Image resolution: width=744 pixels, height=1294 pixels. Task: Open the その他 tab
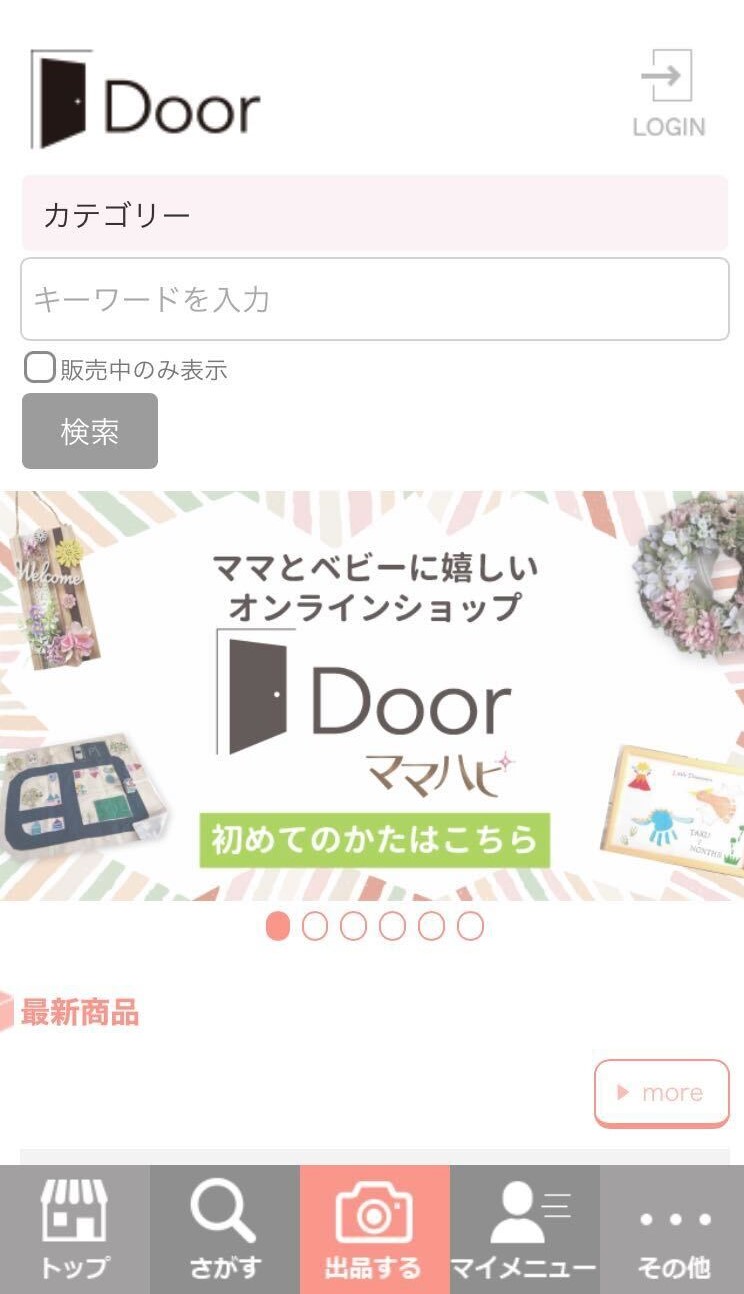point(673,1229)
